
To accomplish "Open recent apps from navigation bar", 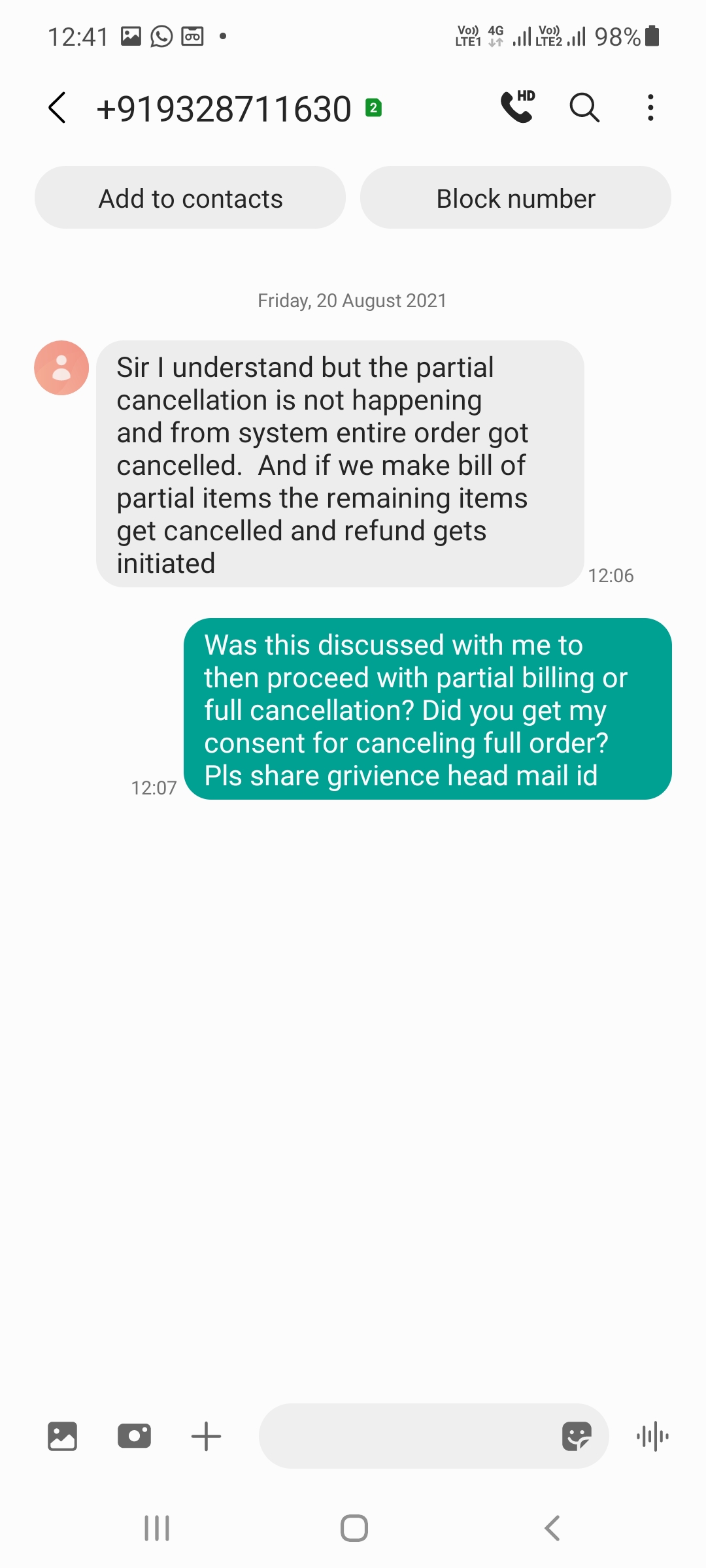I will point(157,1528).
